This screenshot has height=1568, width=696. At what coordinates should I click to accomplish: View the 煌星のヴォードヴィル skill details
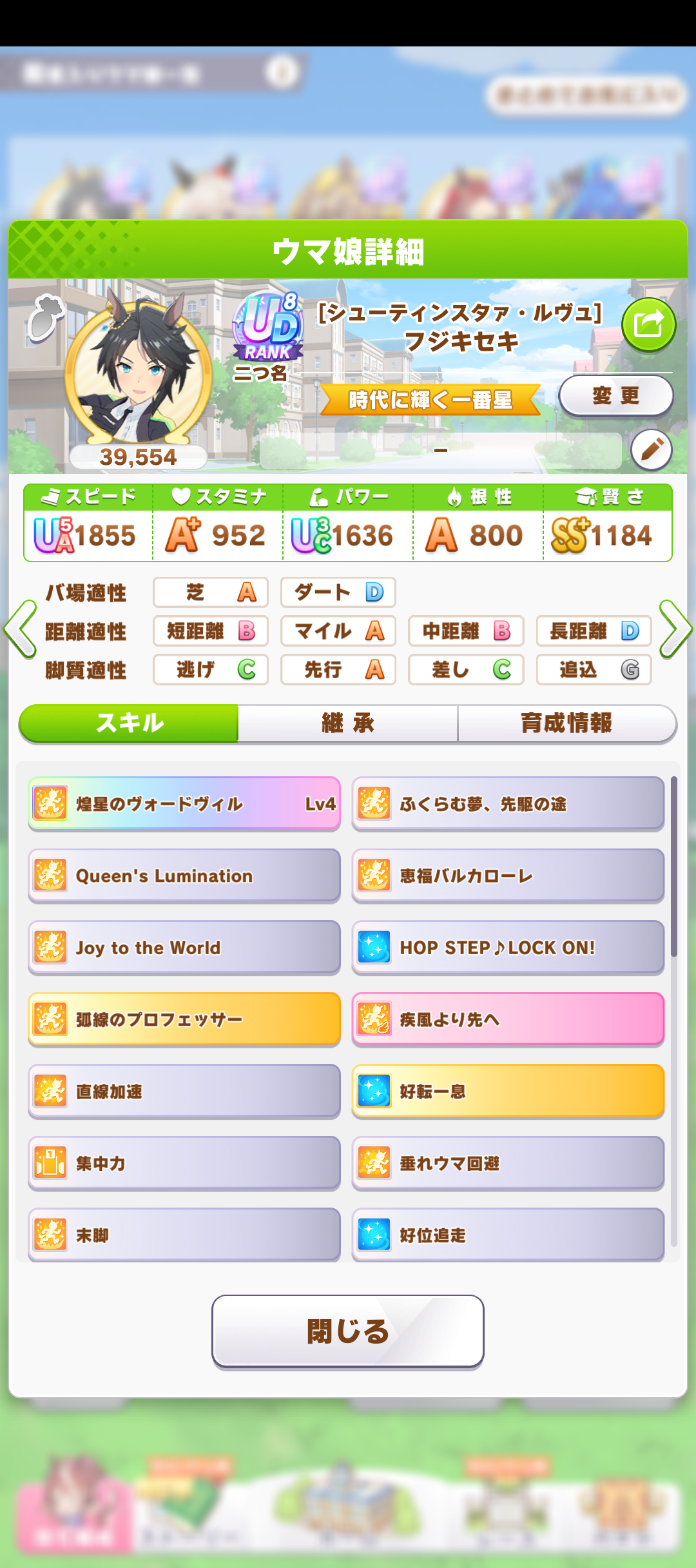(184, 804)
